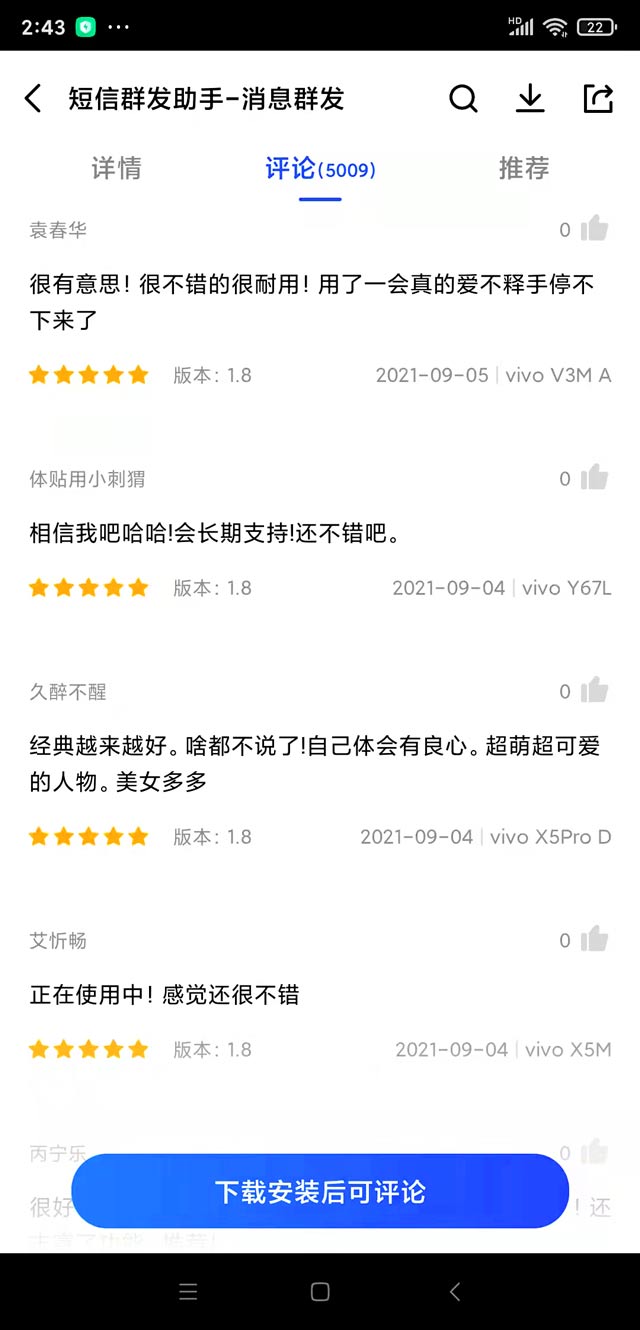Open the downloads icon
This screenshot has height=1330, width=640.
point(530,98)
